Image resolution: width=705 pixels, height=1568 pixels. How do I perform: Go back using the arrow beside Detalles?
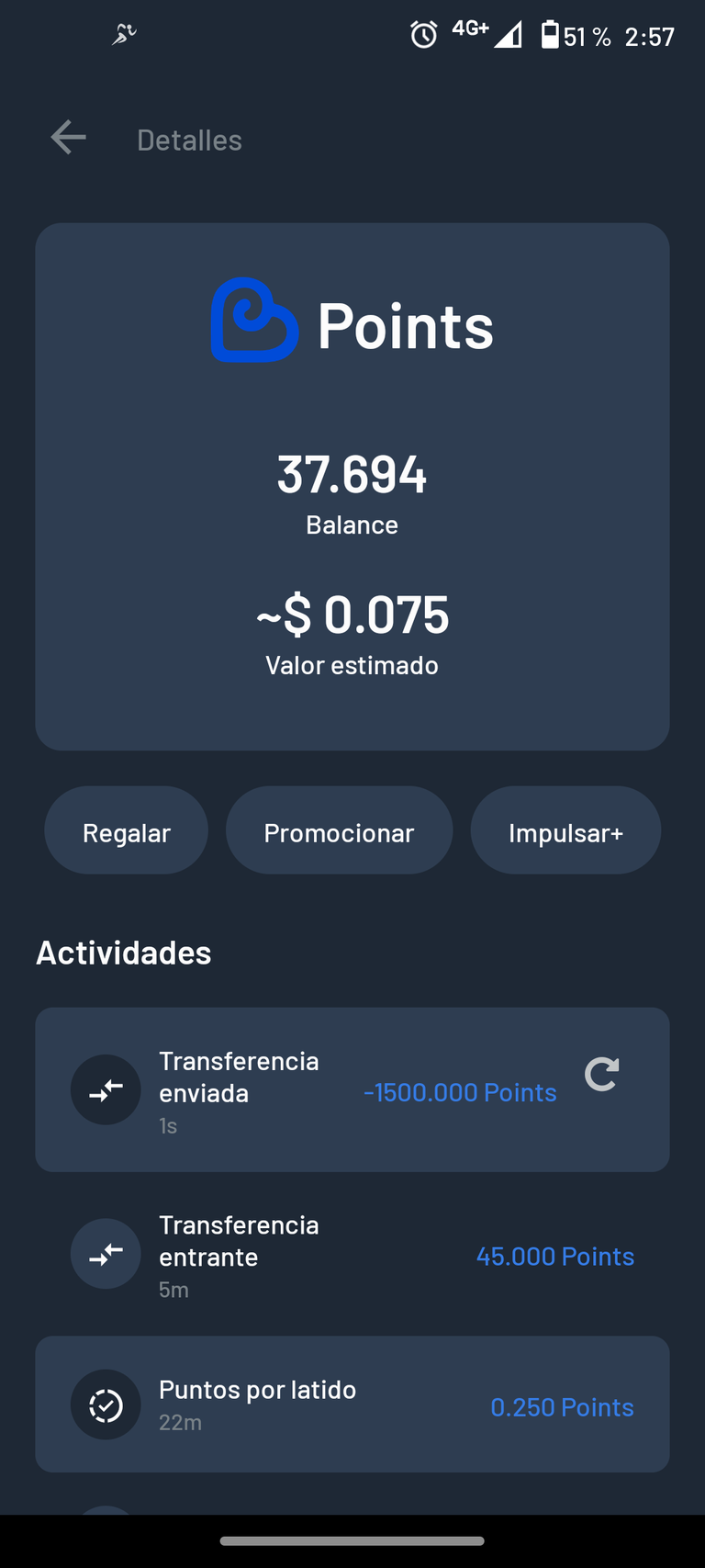tap(69, 138)
